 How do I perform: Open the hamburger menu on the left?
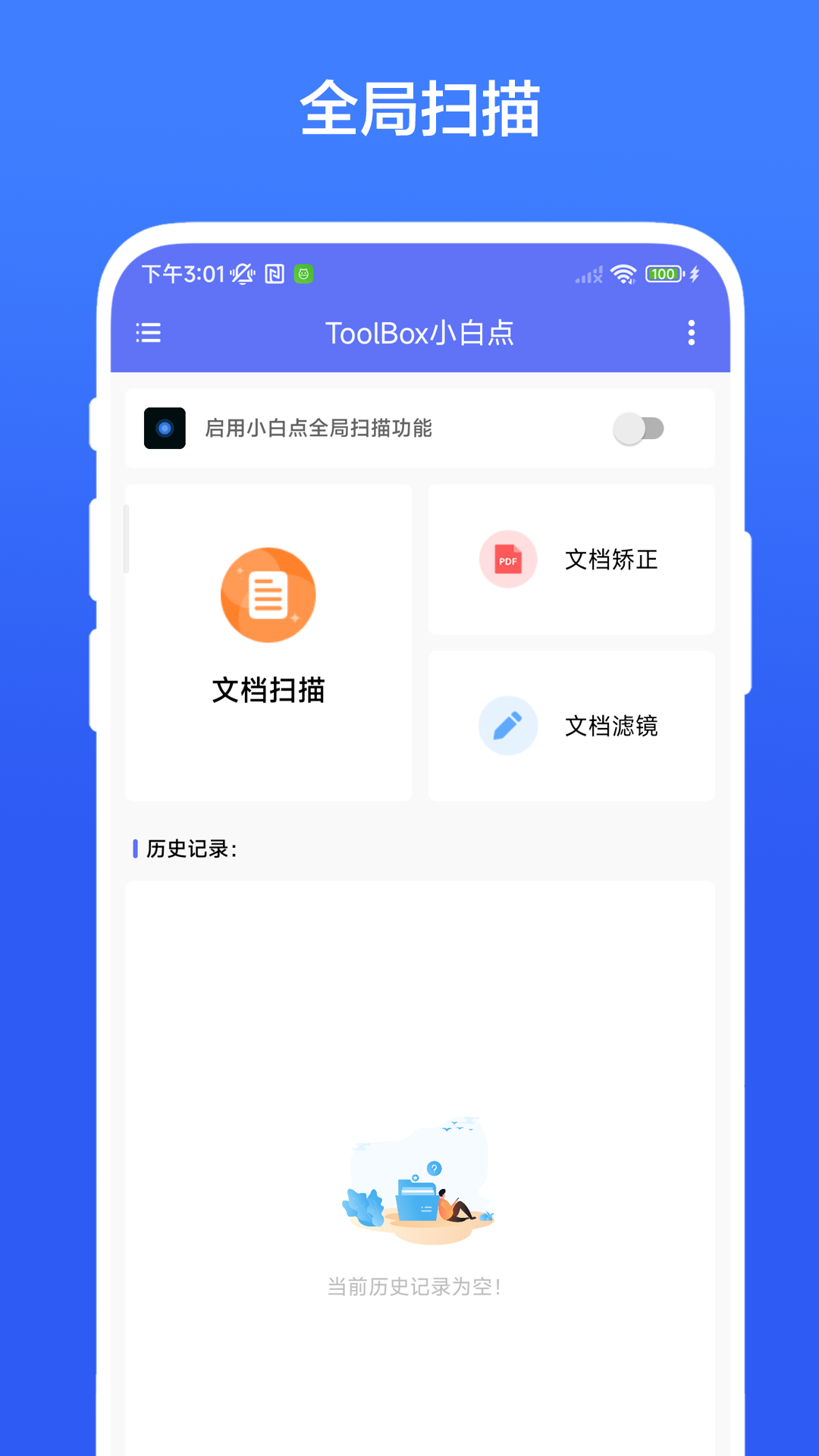[149, 334]
